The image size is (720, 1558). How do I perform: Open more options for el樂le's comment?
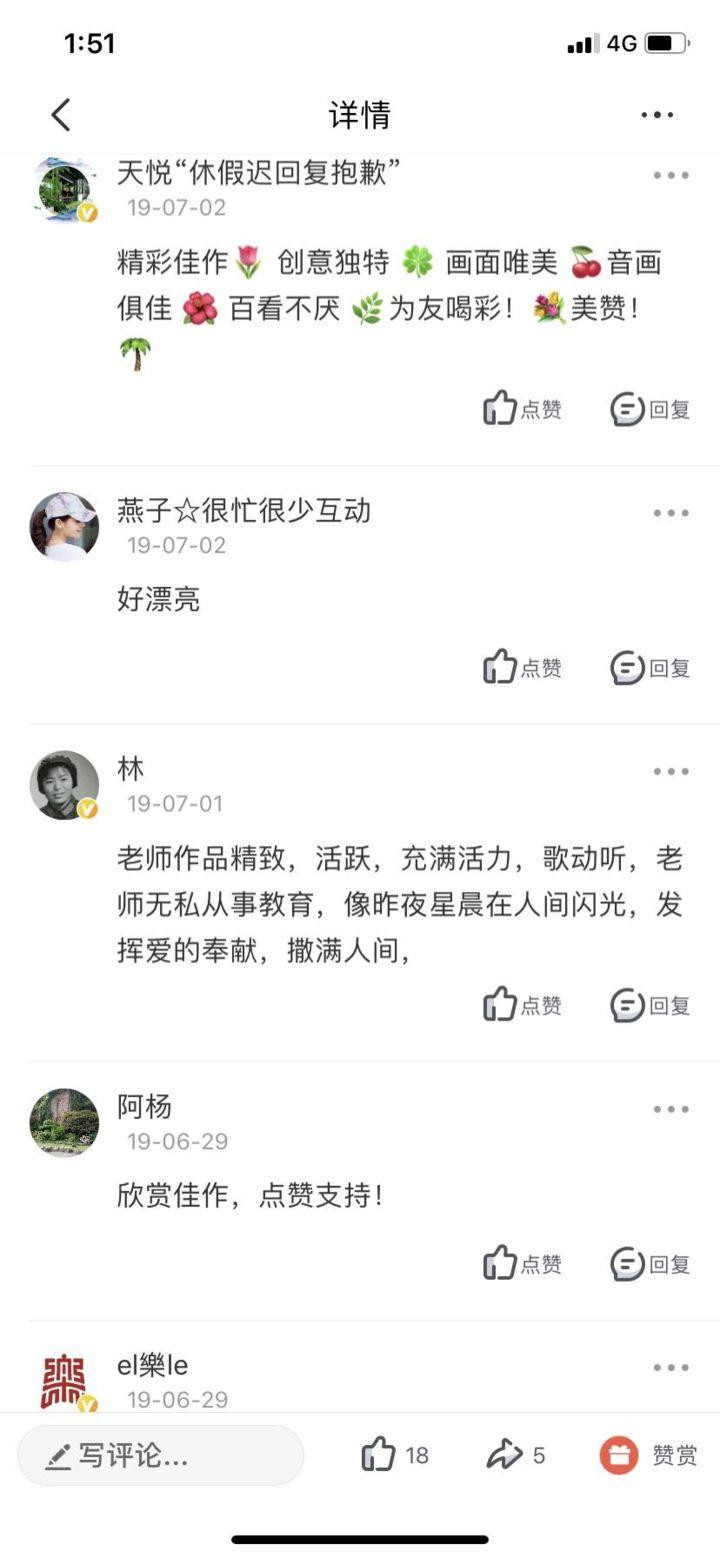(671, 1367)
